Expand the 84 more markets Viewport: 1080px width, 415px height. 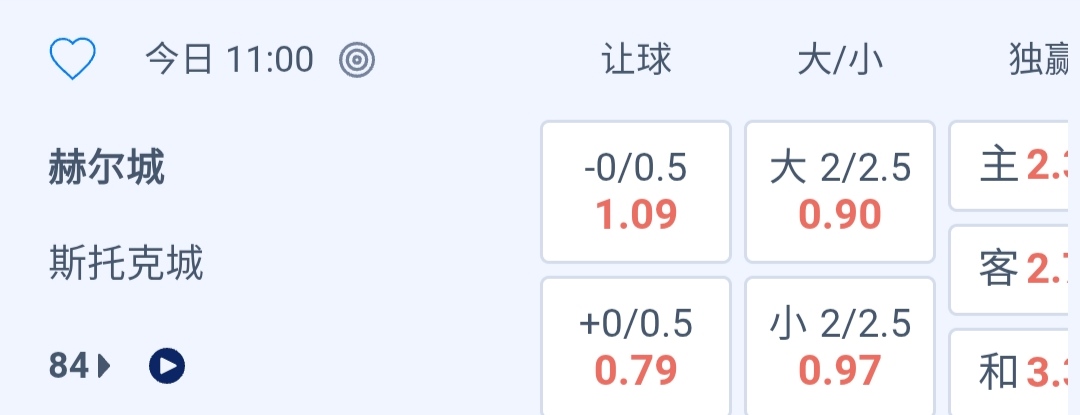point(80,367)
